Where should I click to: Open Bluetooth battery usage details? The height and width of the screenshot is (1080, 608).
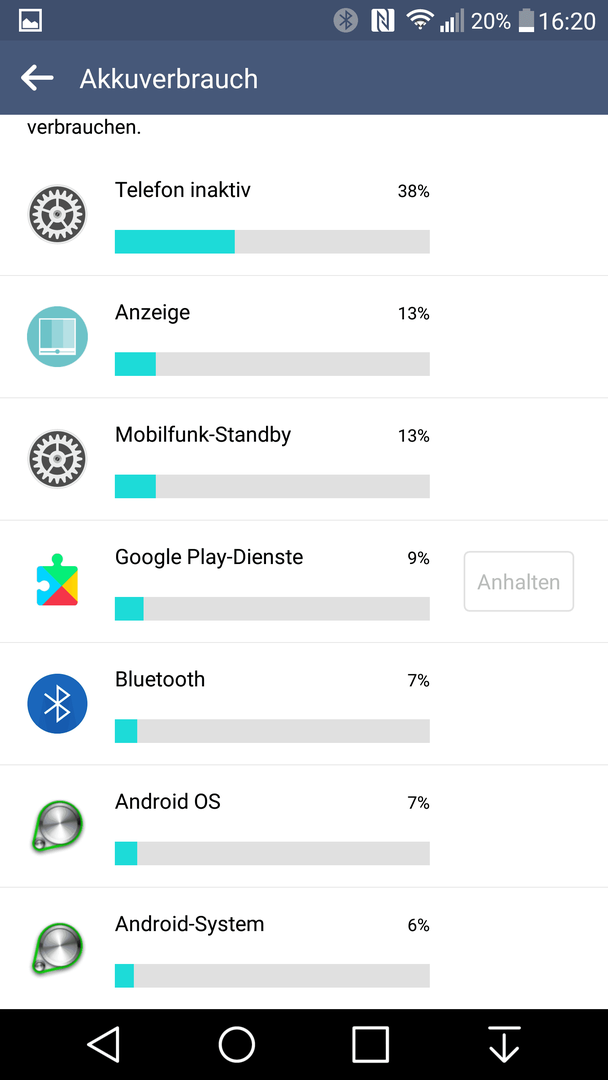[304, 704]
